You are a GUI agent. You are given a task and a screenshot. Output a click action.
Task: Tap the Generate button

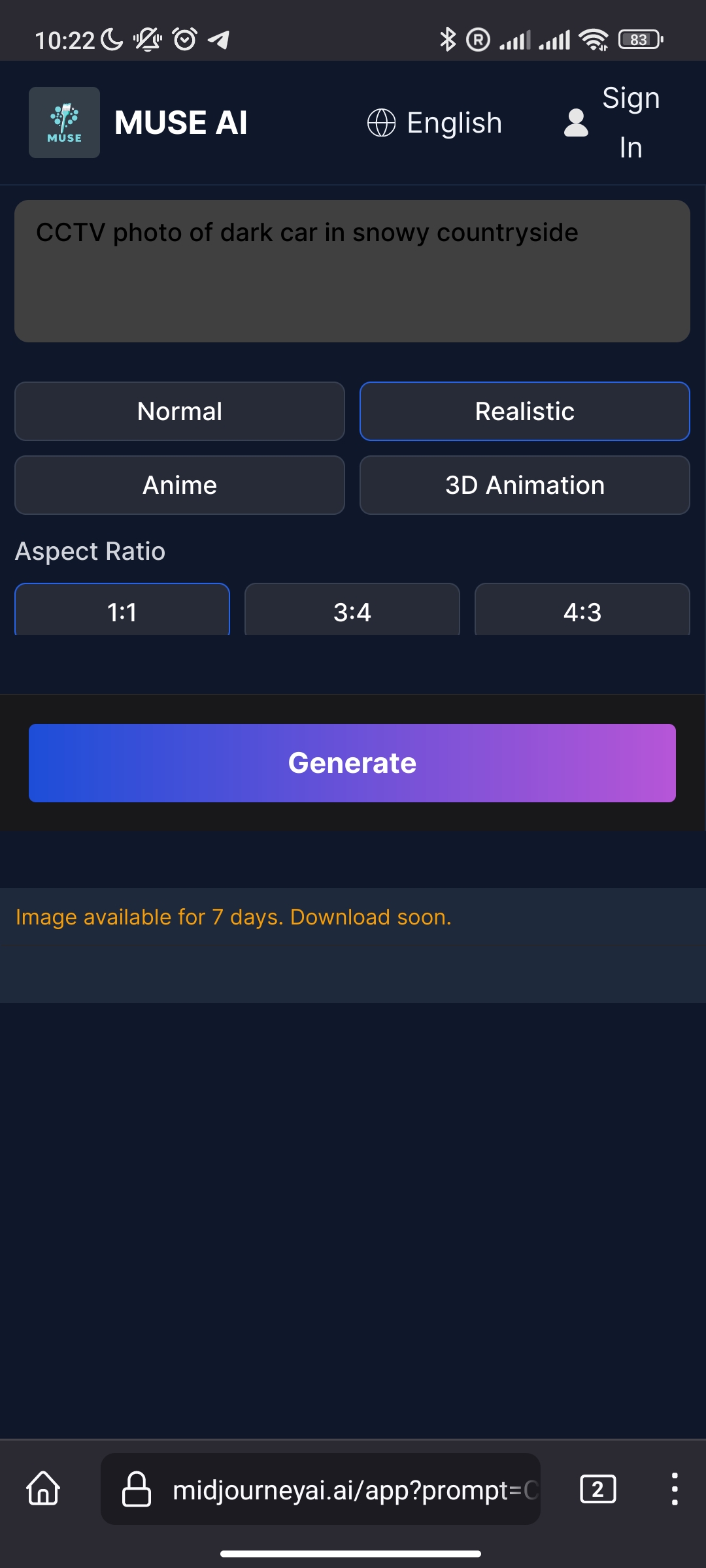pyautogui.click(x=352, y=763)
